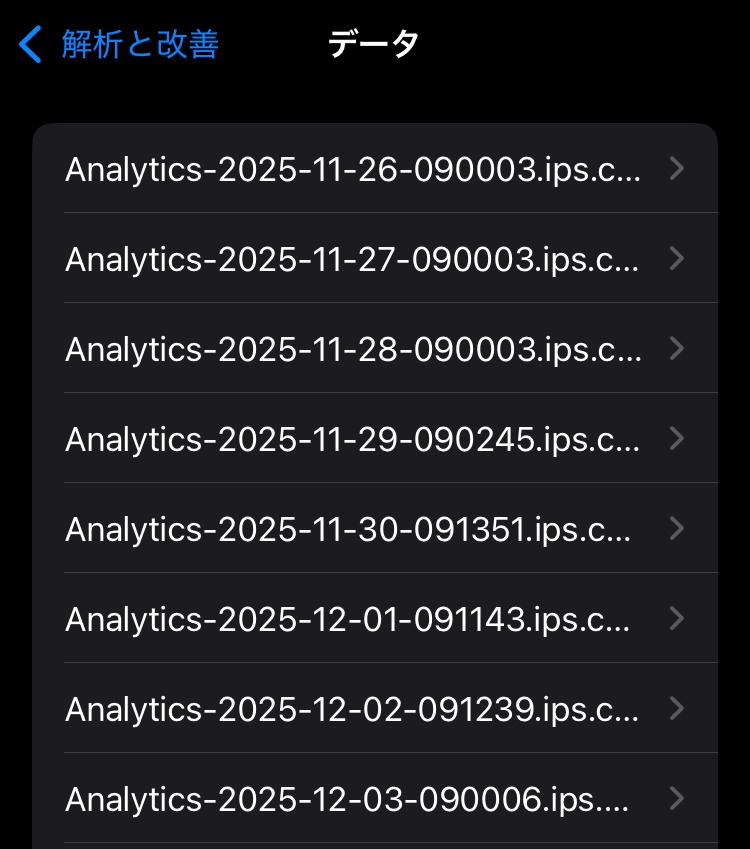View the Analytics-2025-11-28-090003 file

353,349
